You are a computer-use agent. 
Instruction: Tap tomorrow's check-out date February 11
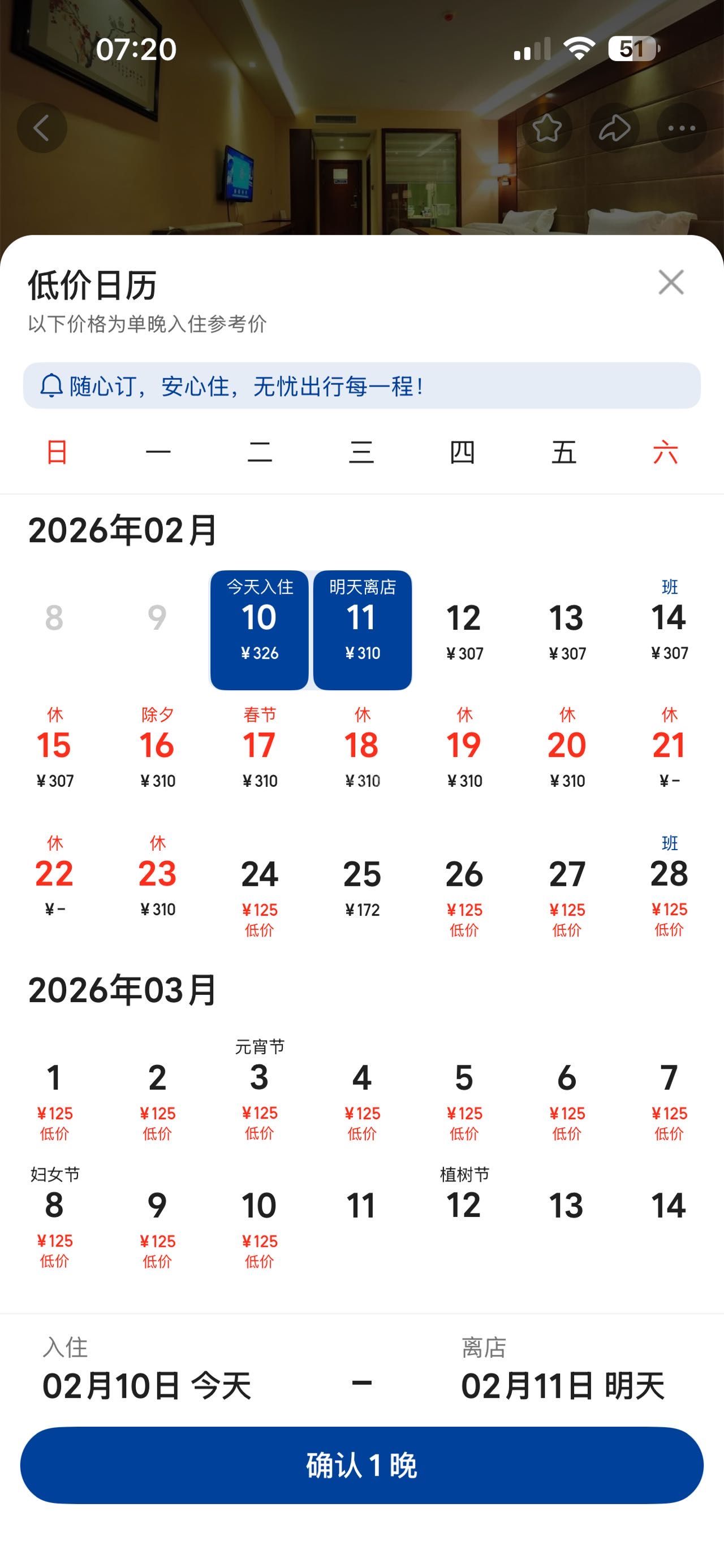(363, 629)
